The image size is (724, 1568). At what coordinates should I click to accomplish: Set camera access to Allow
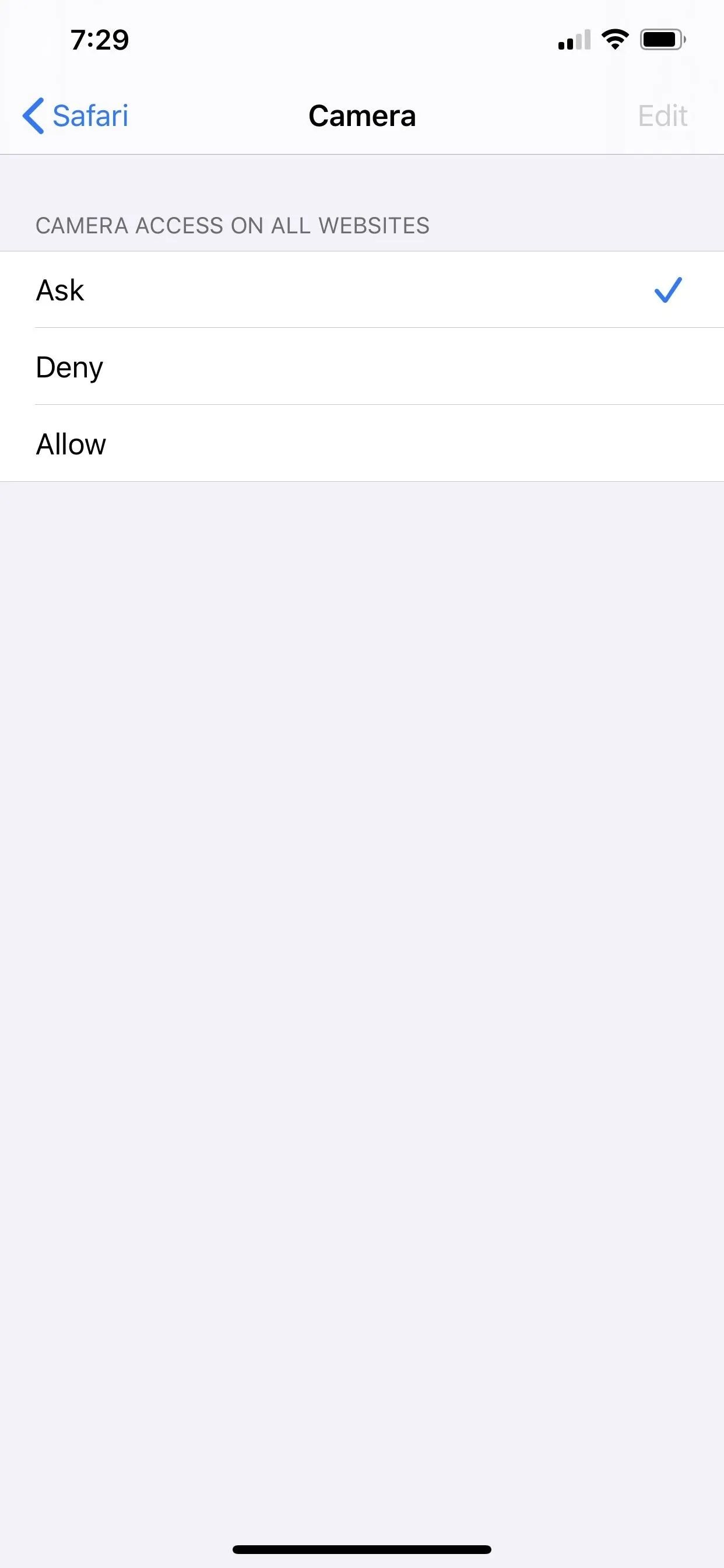tap(362, 444)
